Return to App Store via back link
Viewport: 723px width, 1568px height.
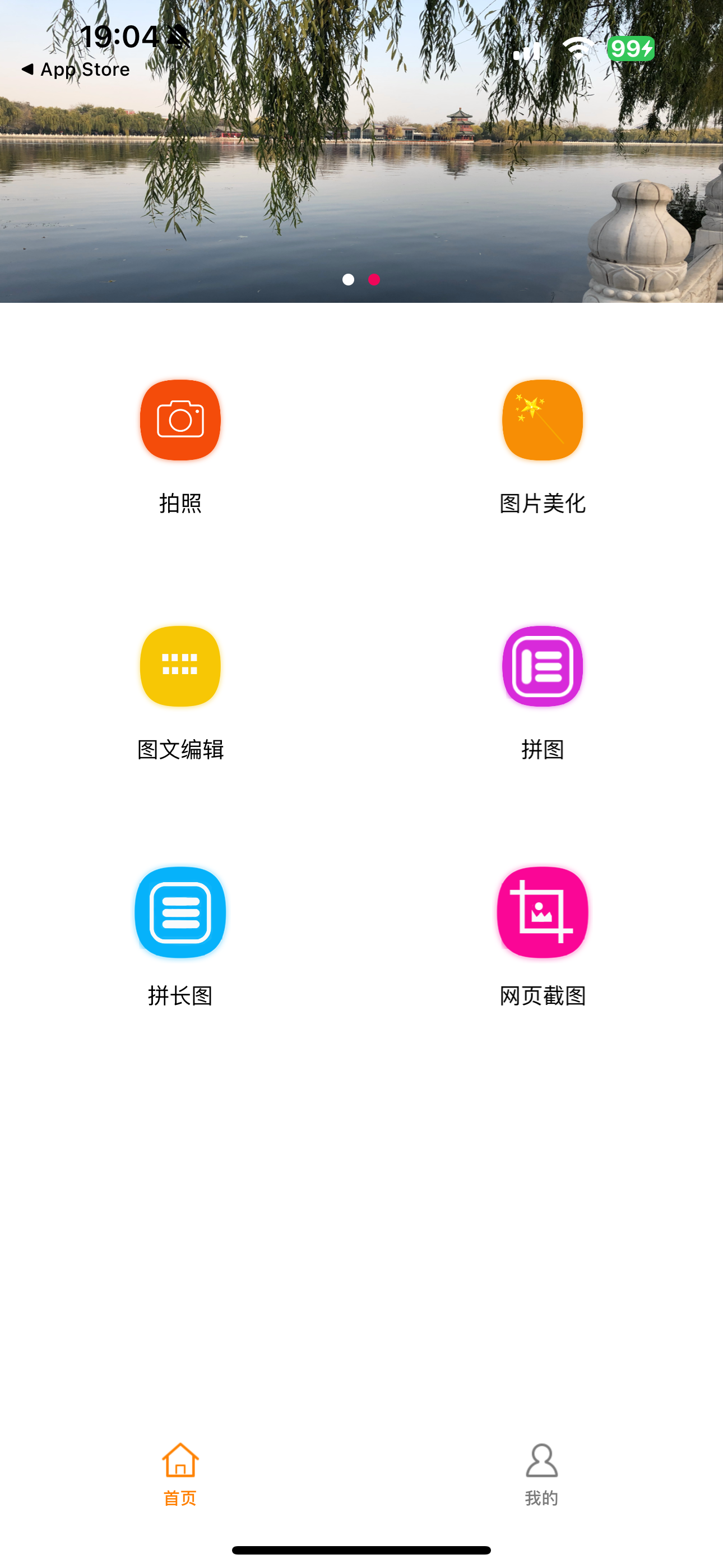76,69
